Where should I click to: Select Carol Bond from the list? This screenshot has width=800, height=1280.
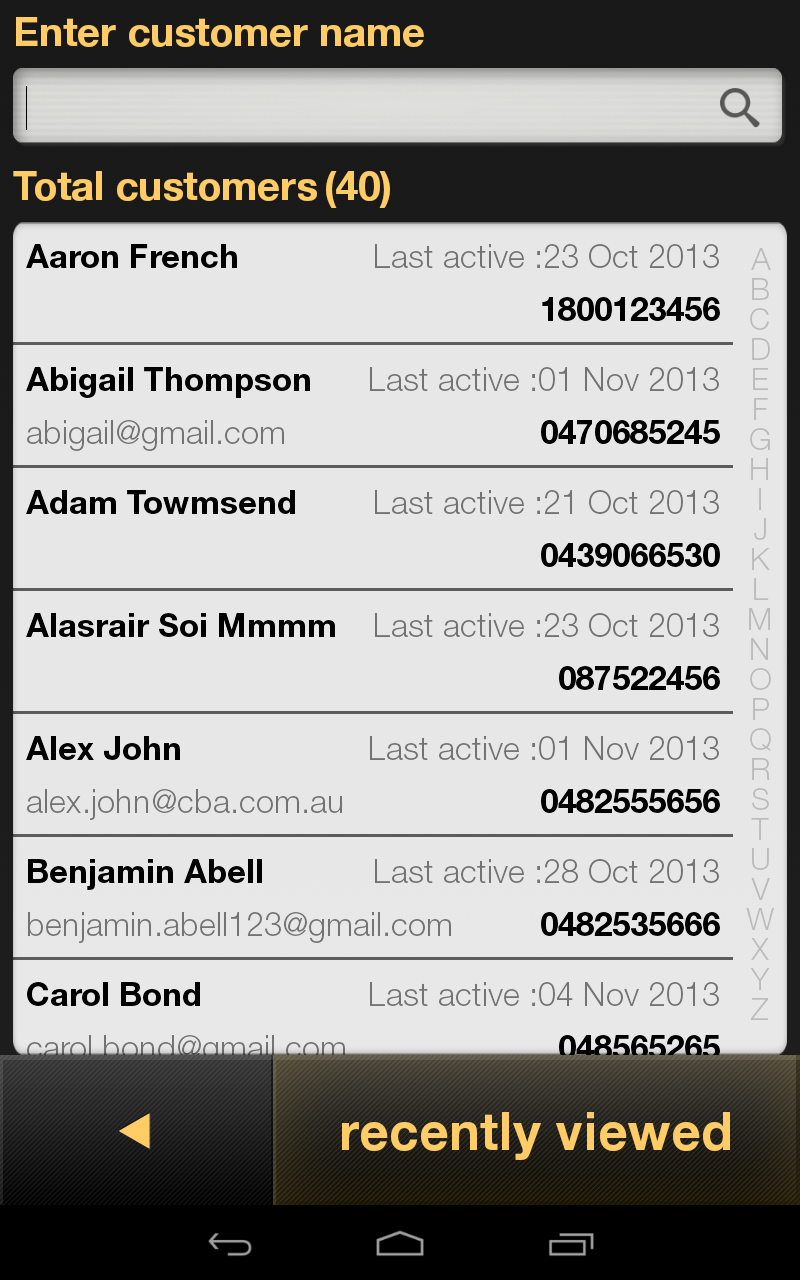(373, 1007)
